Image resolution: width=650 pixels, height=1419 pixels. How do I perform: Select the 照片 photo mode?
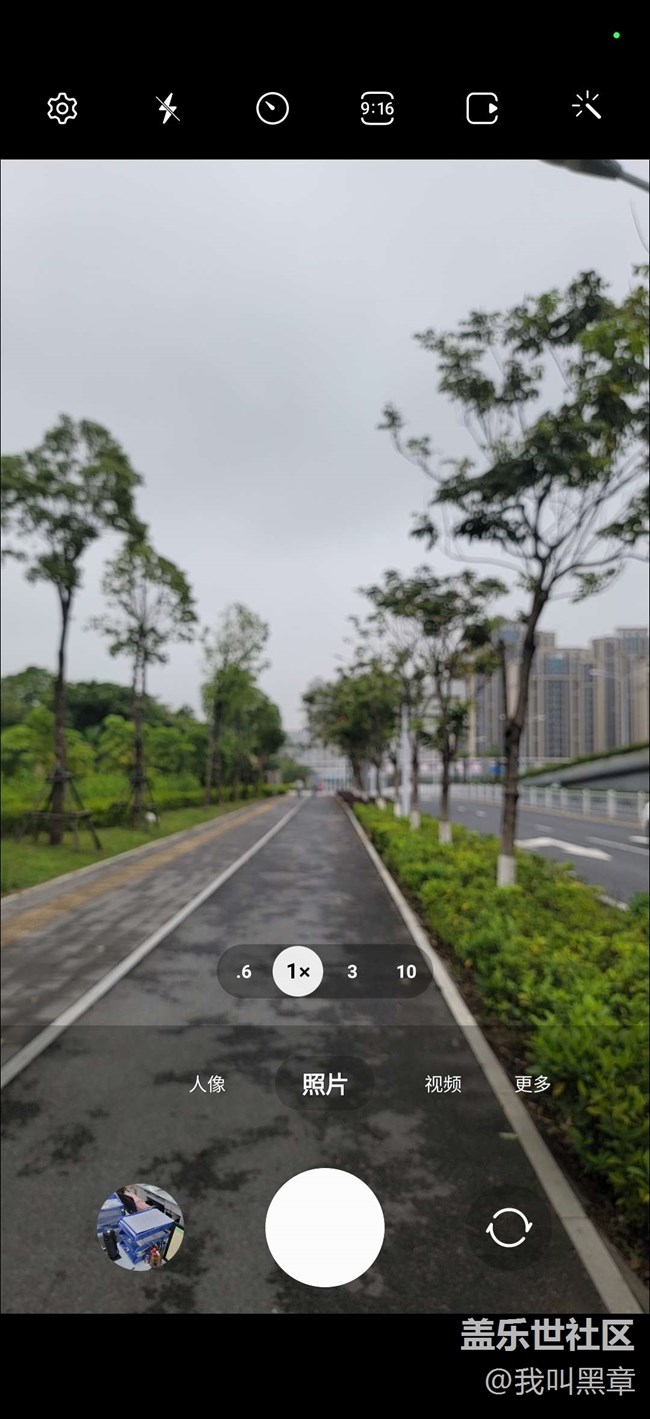(325, 1084)
